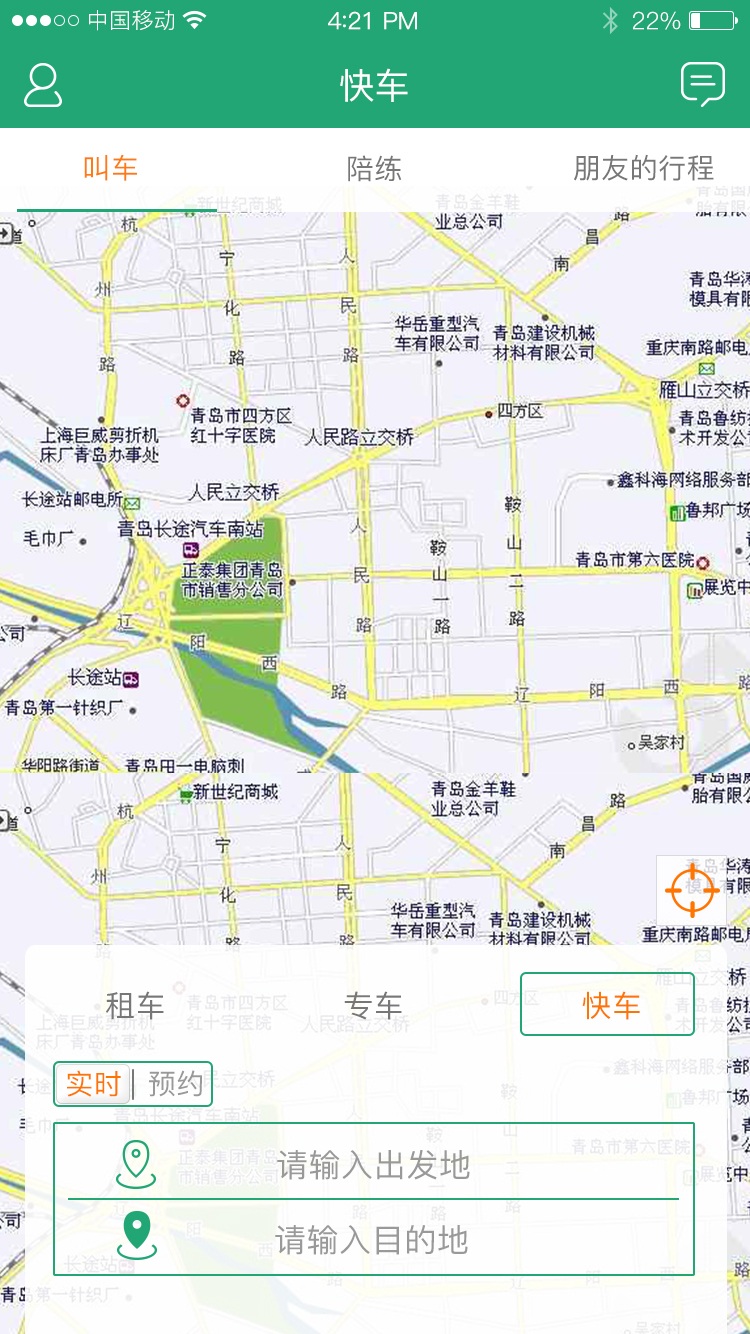The image size is (750, 1334).
Task: Switch to the 陪练 tab
Action: [374, 168]
